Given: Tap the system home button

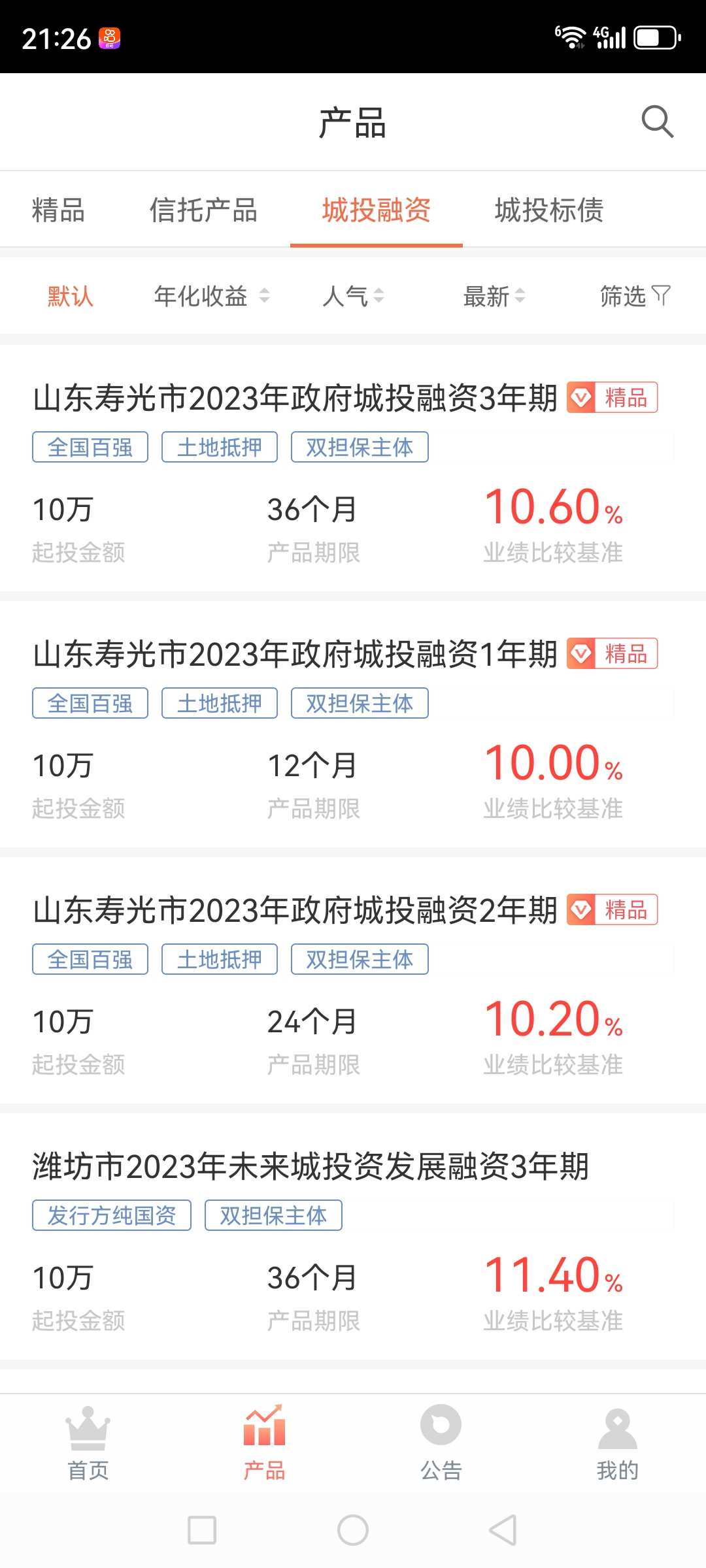Looking at the screenshot, I should tap(353, 1530).
